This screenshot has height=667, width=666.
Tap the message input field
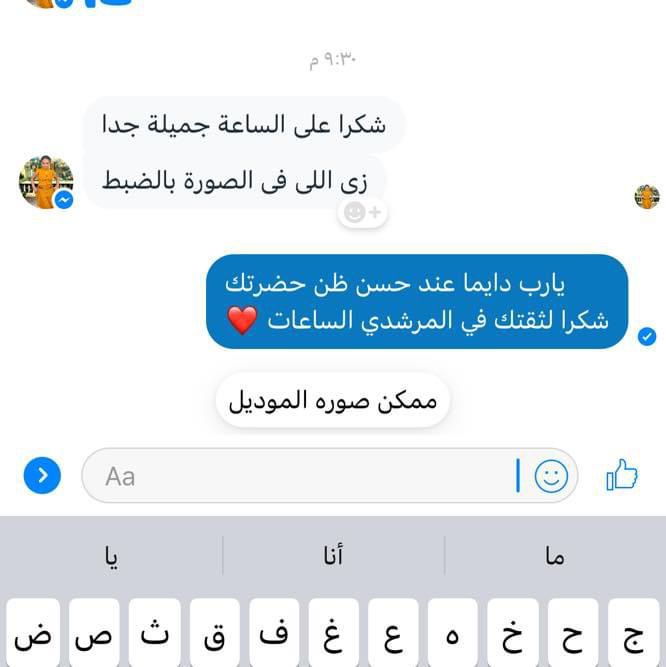(300, 476)
